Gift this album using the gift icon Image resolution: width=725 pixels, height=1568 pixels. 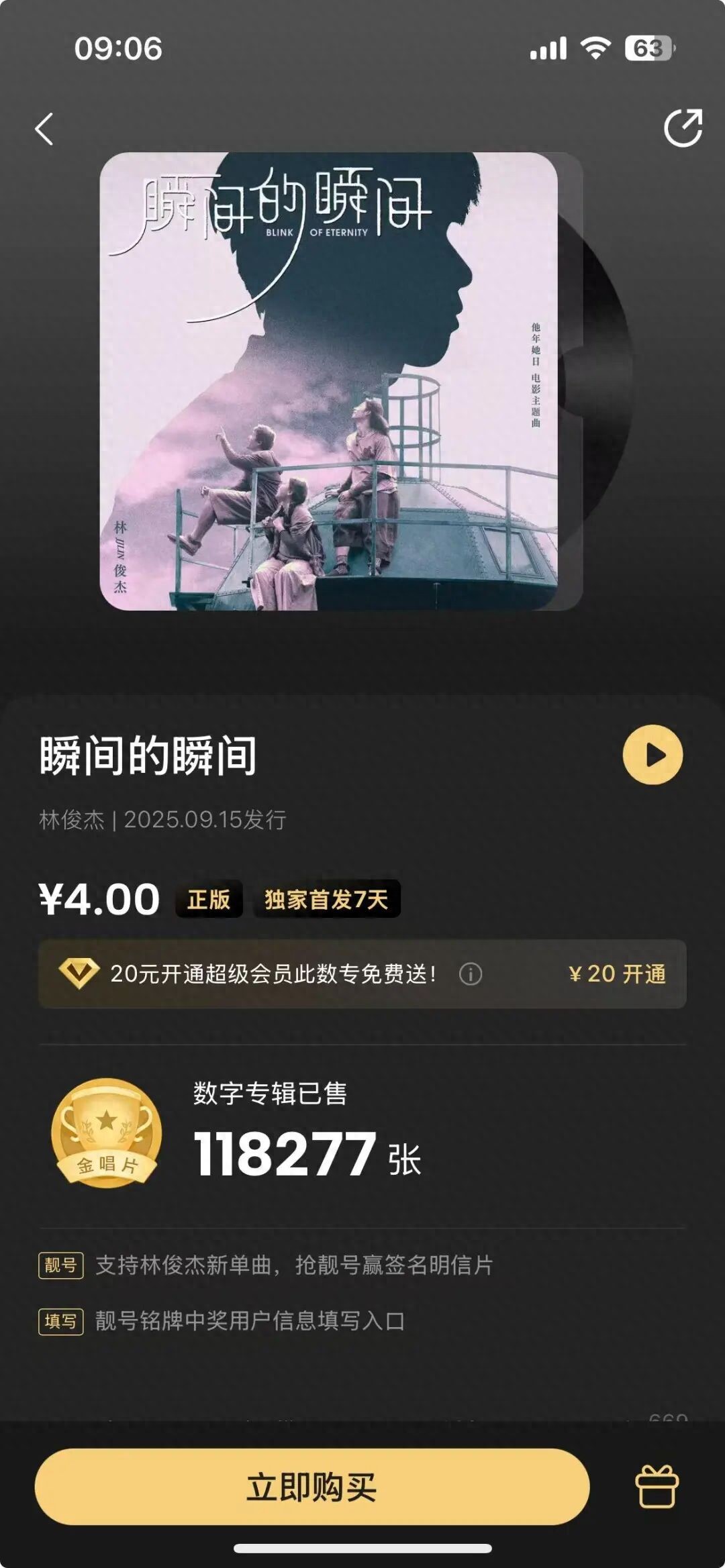point(657,1487)
